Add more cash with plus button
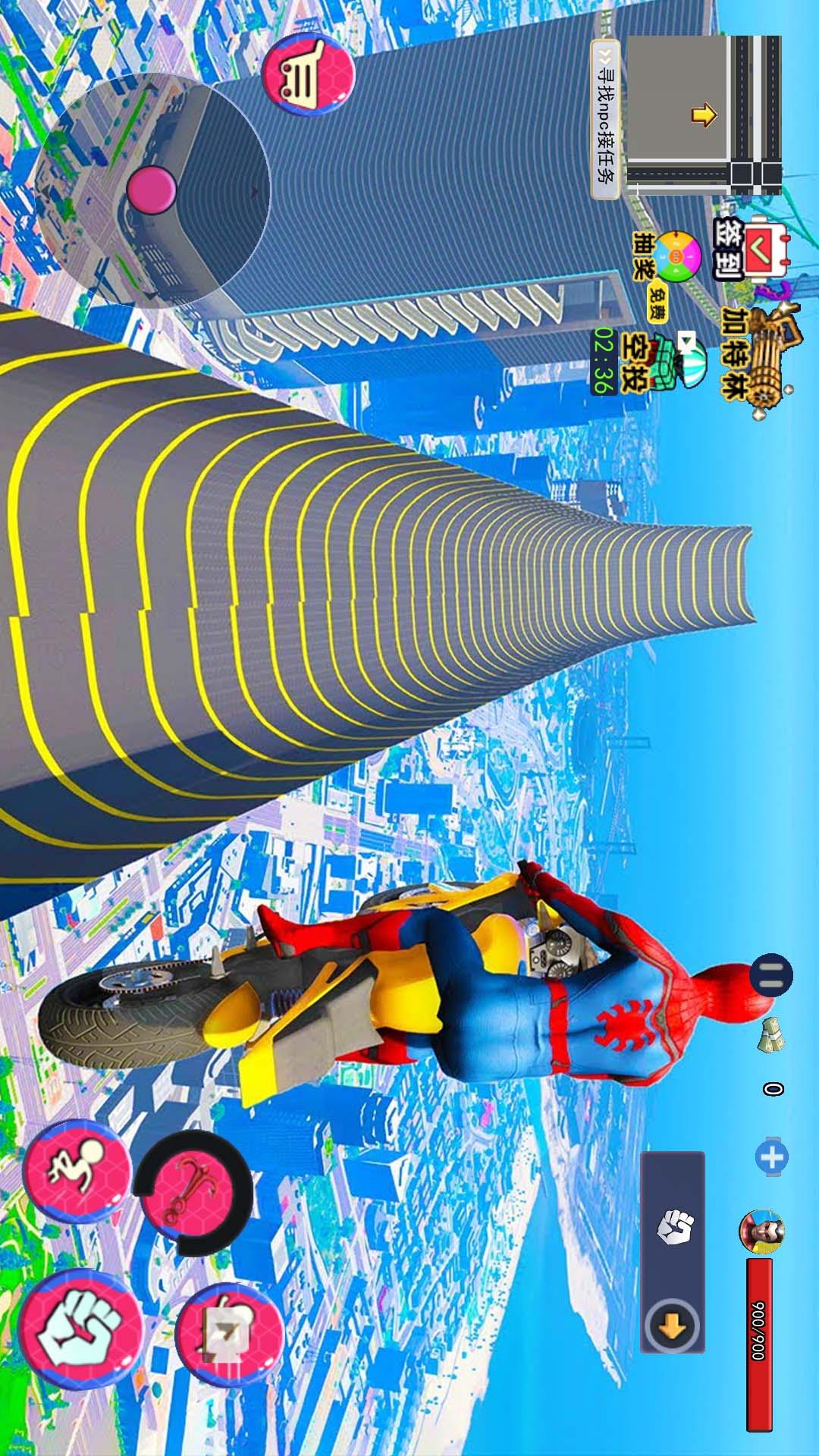This screenshot has width=819, height=1456. [772, 1158]
